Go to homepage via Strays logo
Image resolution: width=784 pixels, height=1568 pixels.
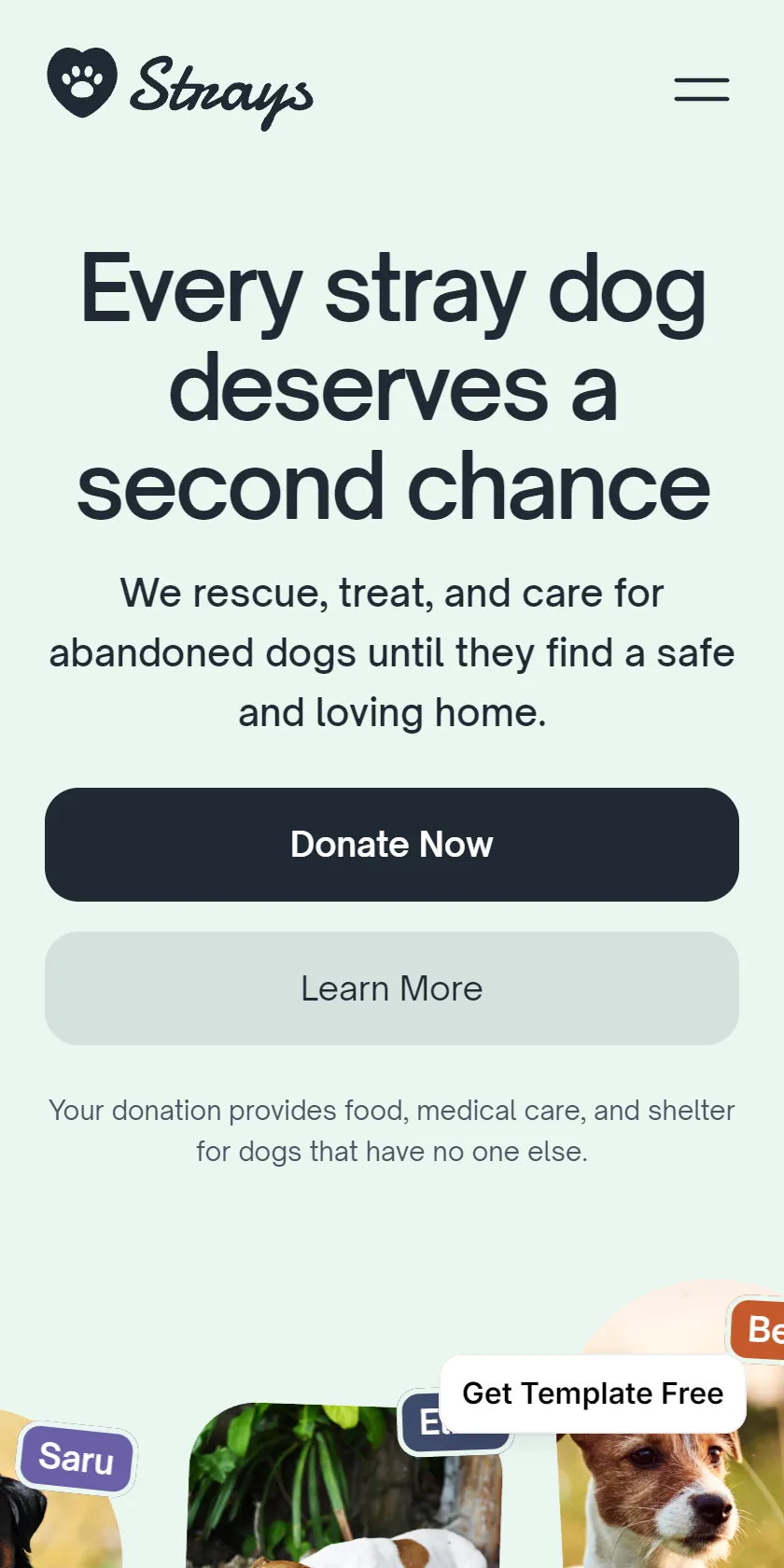(x=180, y=90)
